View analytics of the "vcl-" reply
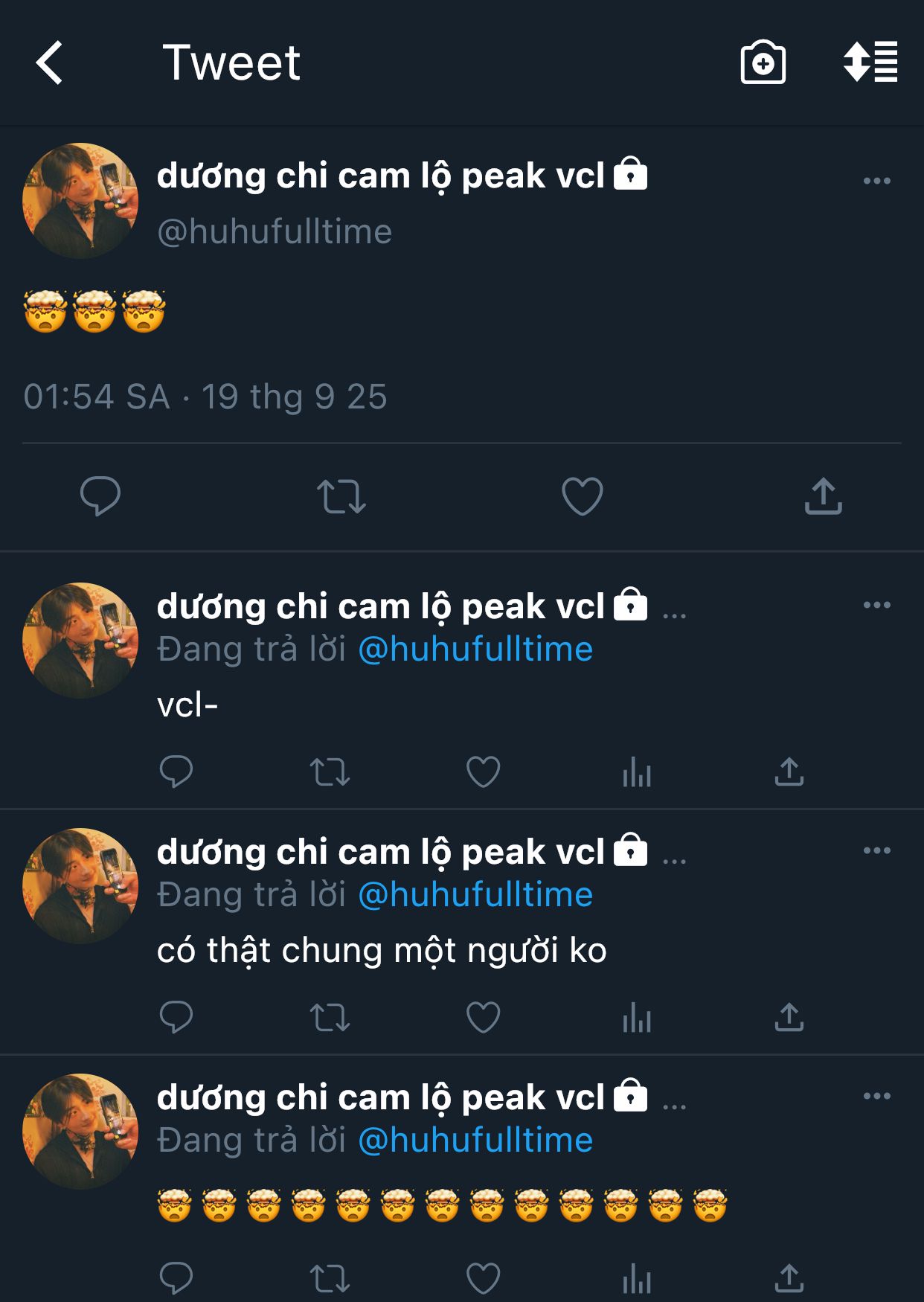Image resolution: width=924 pixels, height=1302 pixels. coord(637,772)
